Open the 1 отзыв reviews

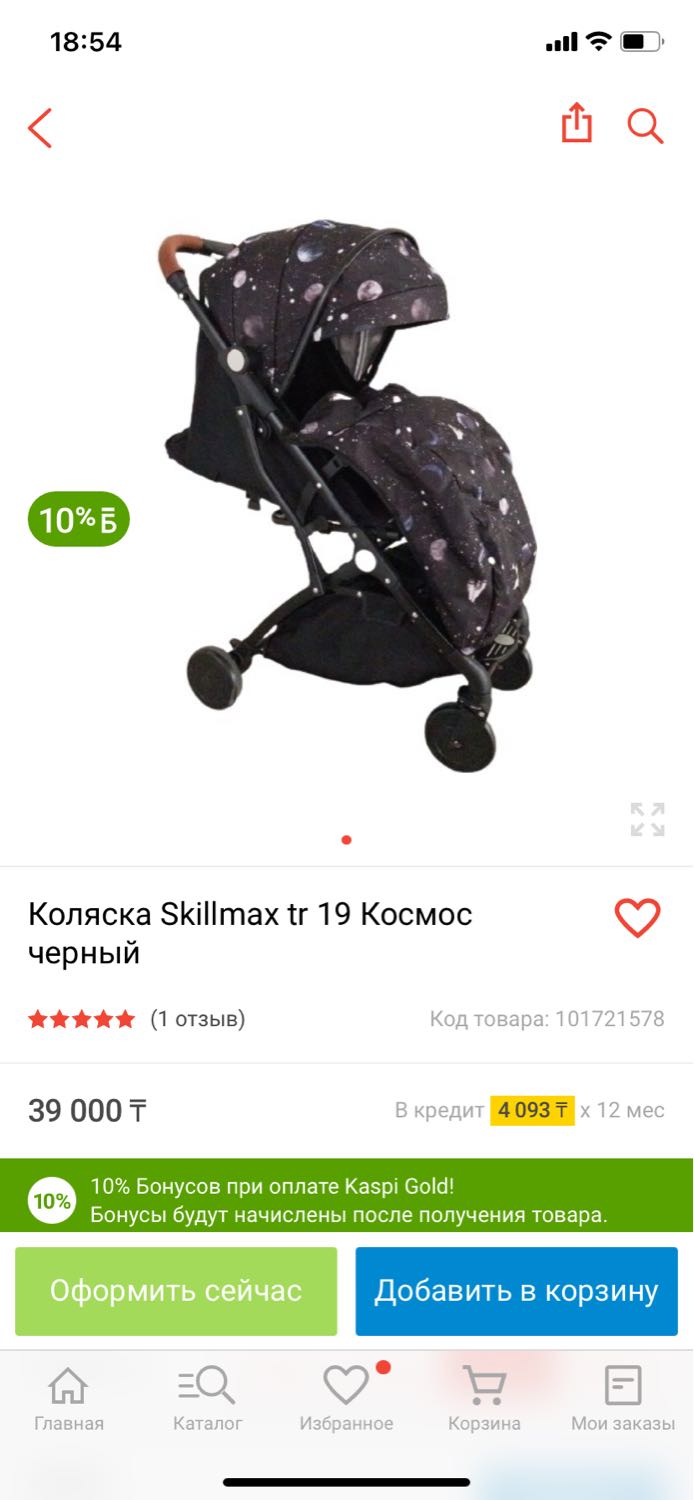coord(197,1019)
